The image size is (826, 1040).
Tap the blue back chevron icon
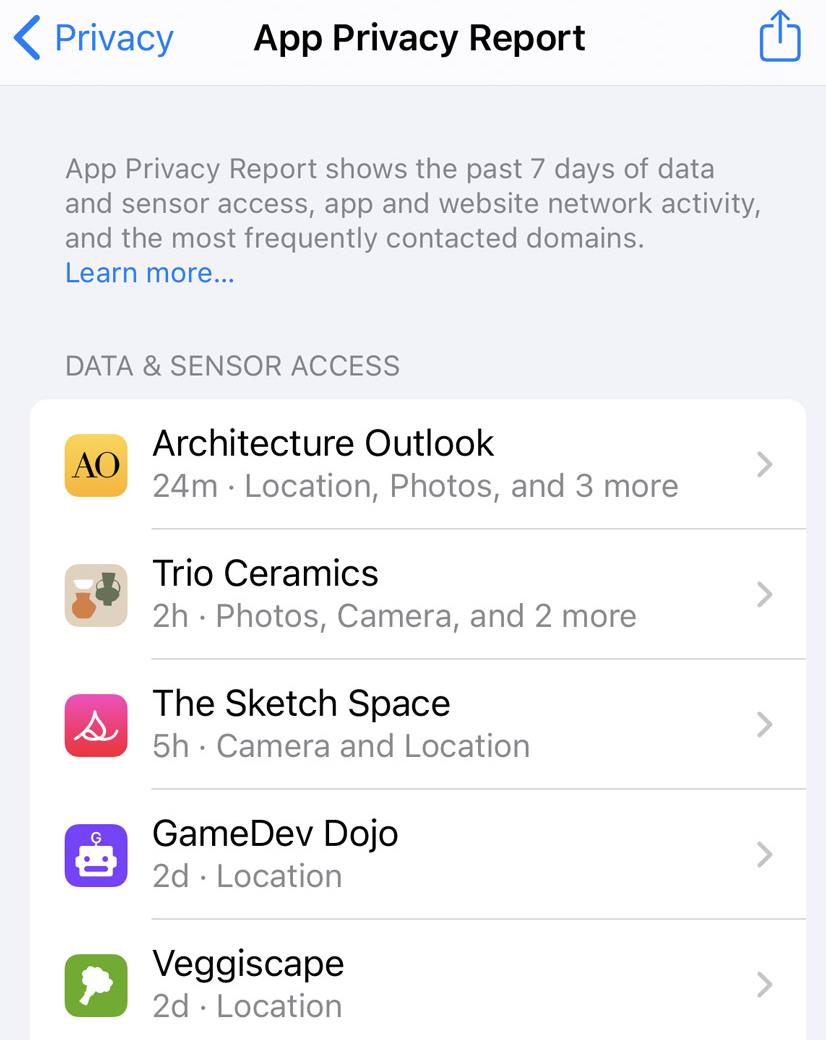(25, 36)
